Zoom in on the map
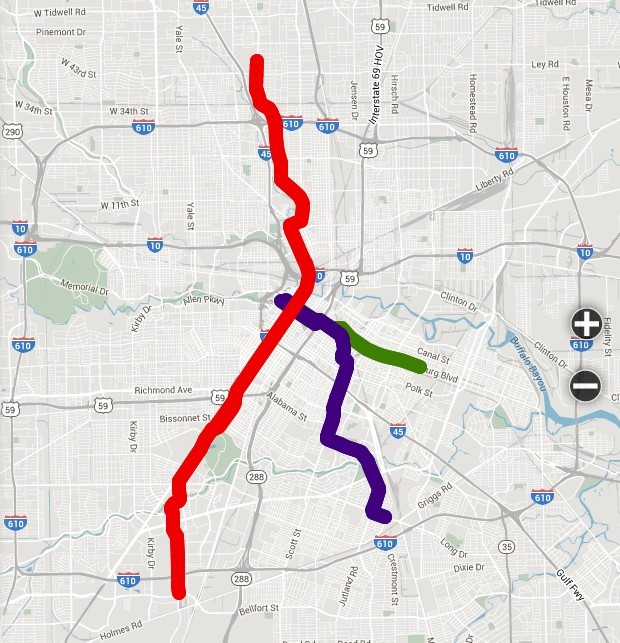 tap(586, 324)
